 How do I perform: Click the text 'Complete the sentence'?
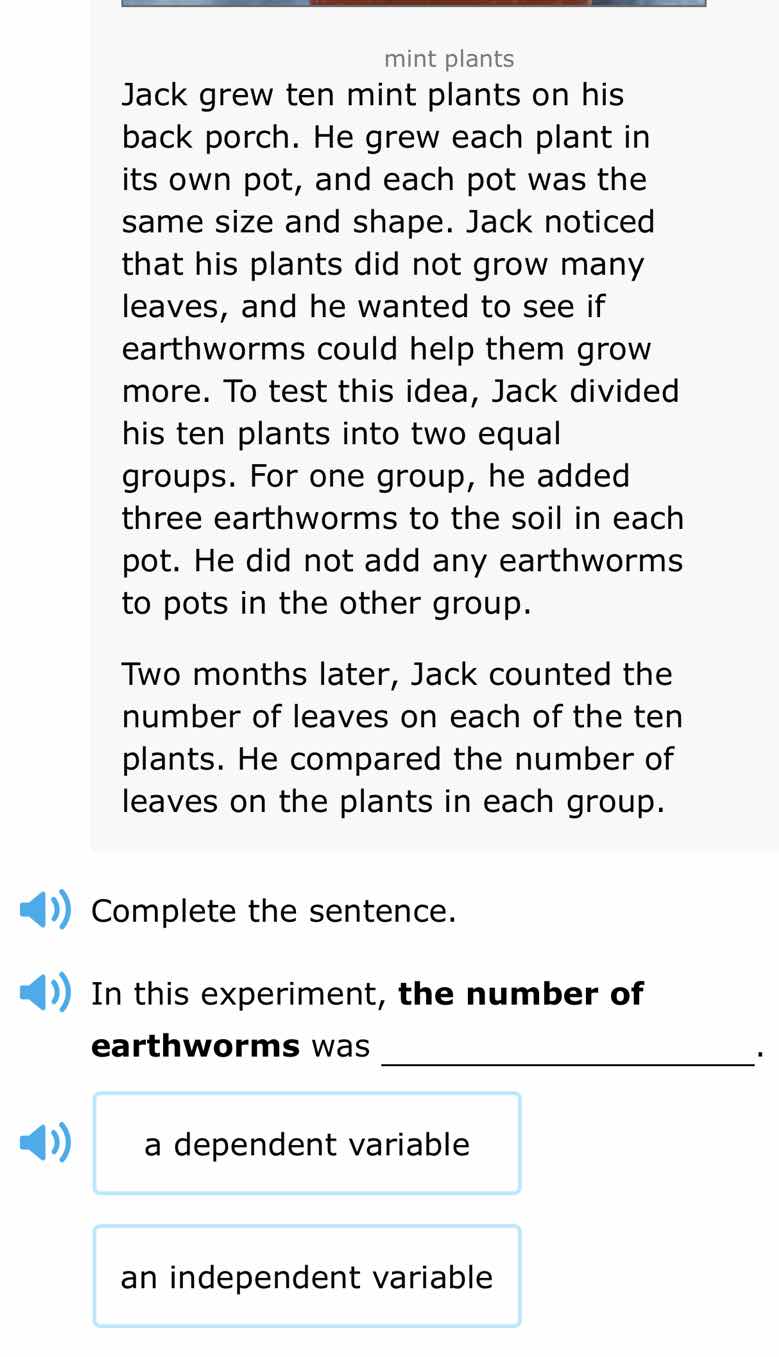[273, 910]
